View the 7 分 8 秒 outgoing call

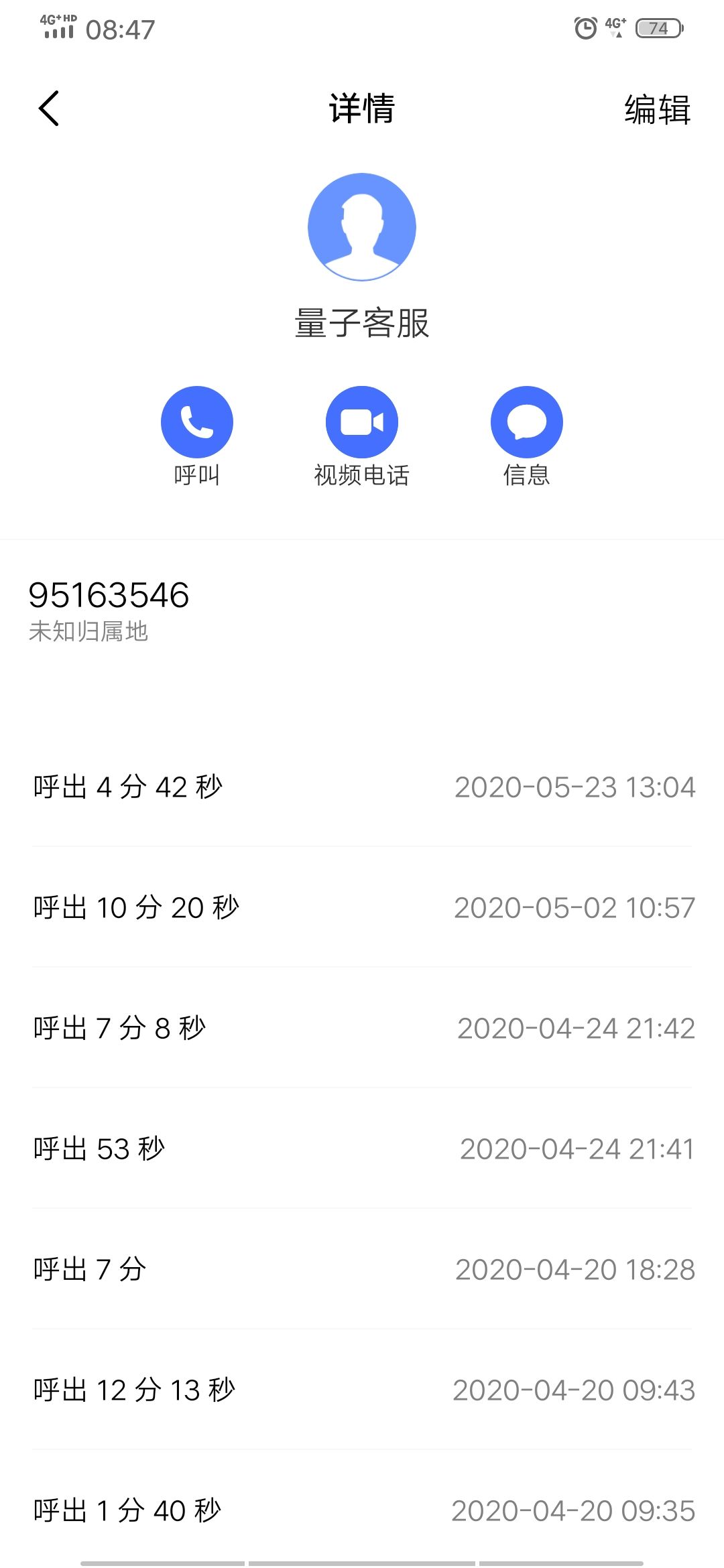362,1028
